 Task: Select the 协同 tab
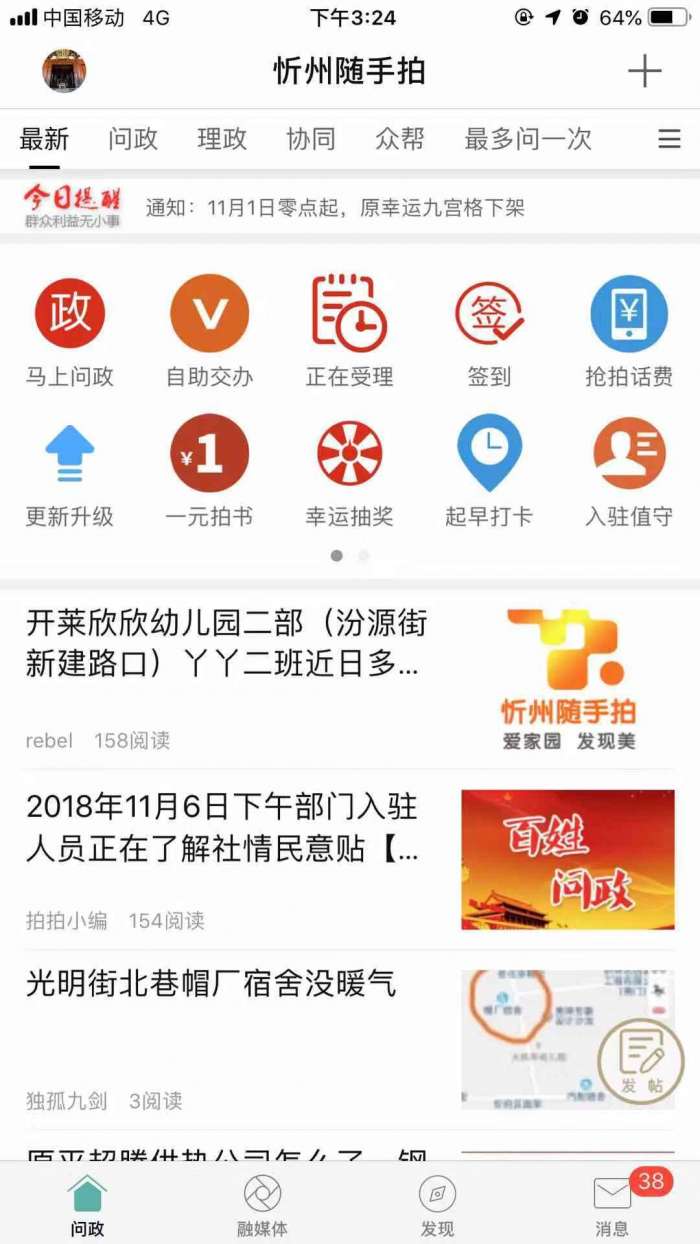click(x=311, y=139)
